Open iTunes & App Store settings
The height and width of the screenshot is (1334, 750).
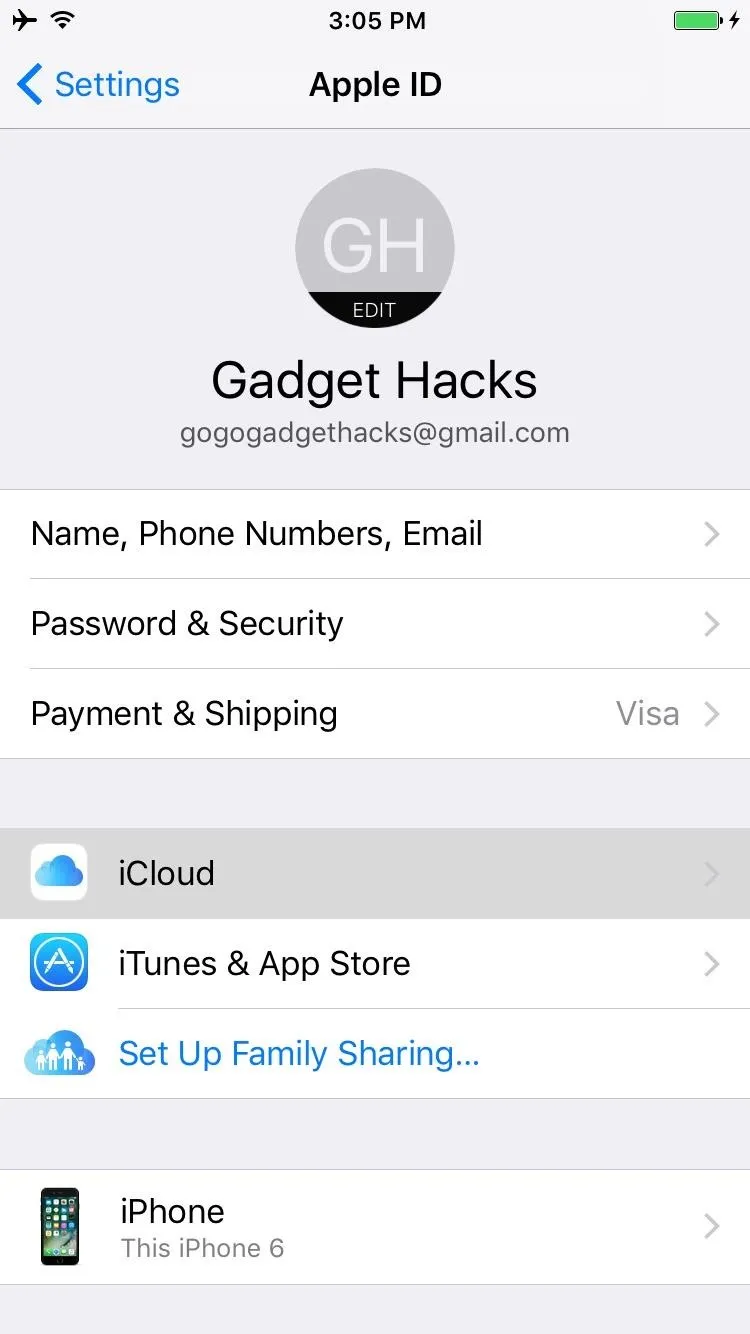pos(375,964)
